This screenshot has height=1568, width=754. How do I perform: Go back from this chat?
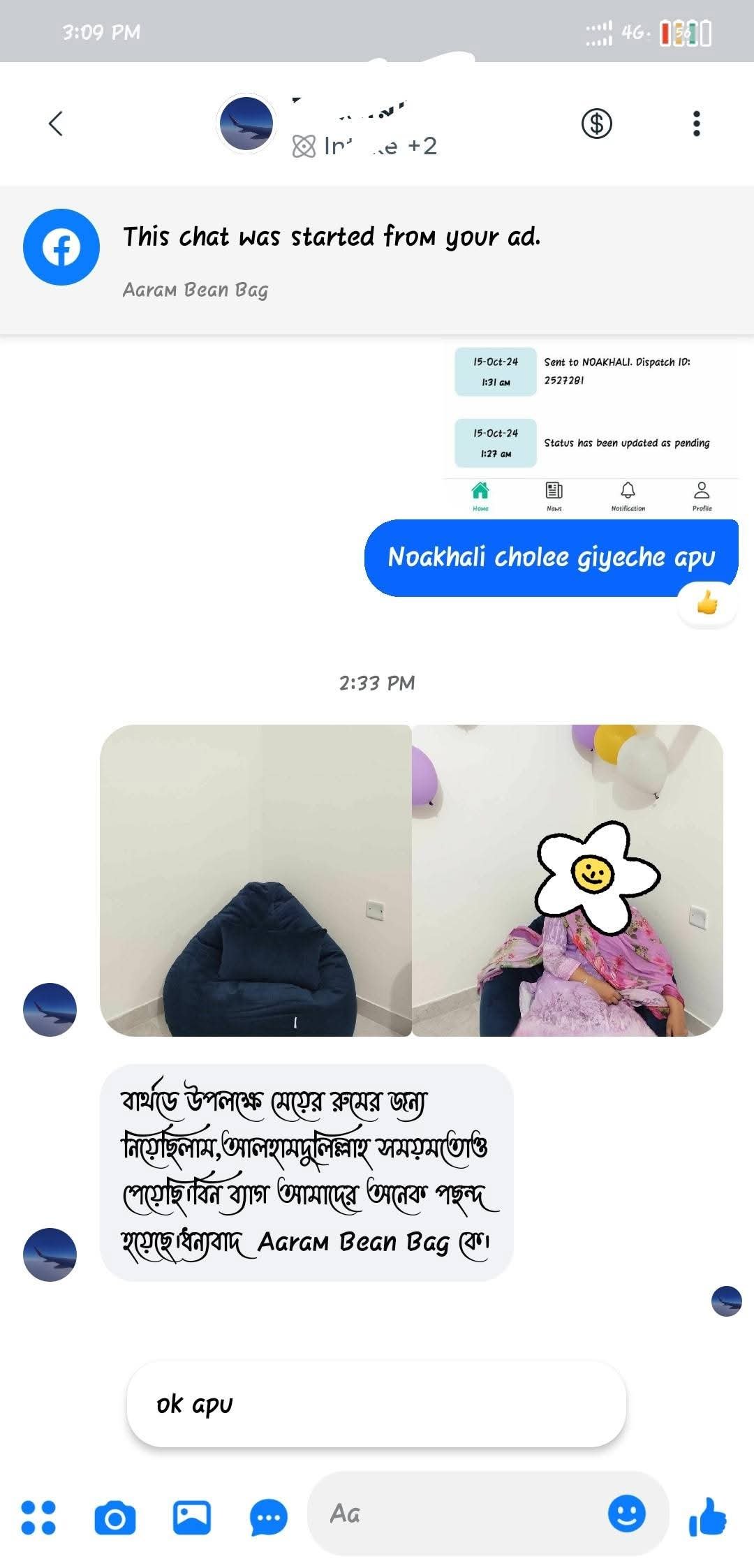[56, 124]
